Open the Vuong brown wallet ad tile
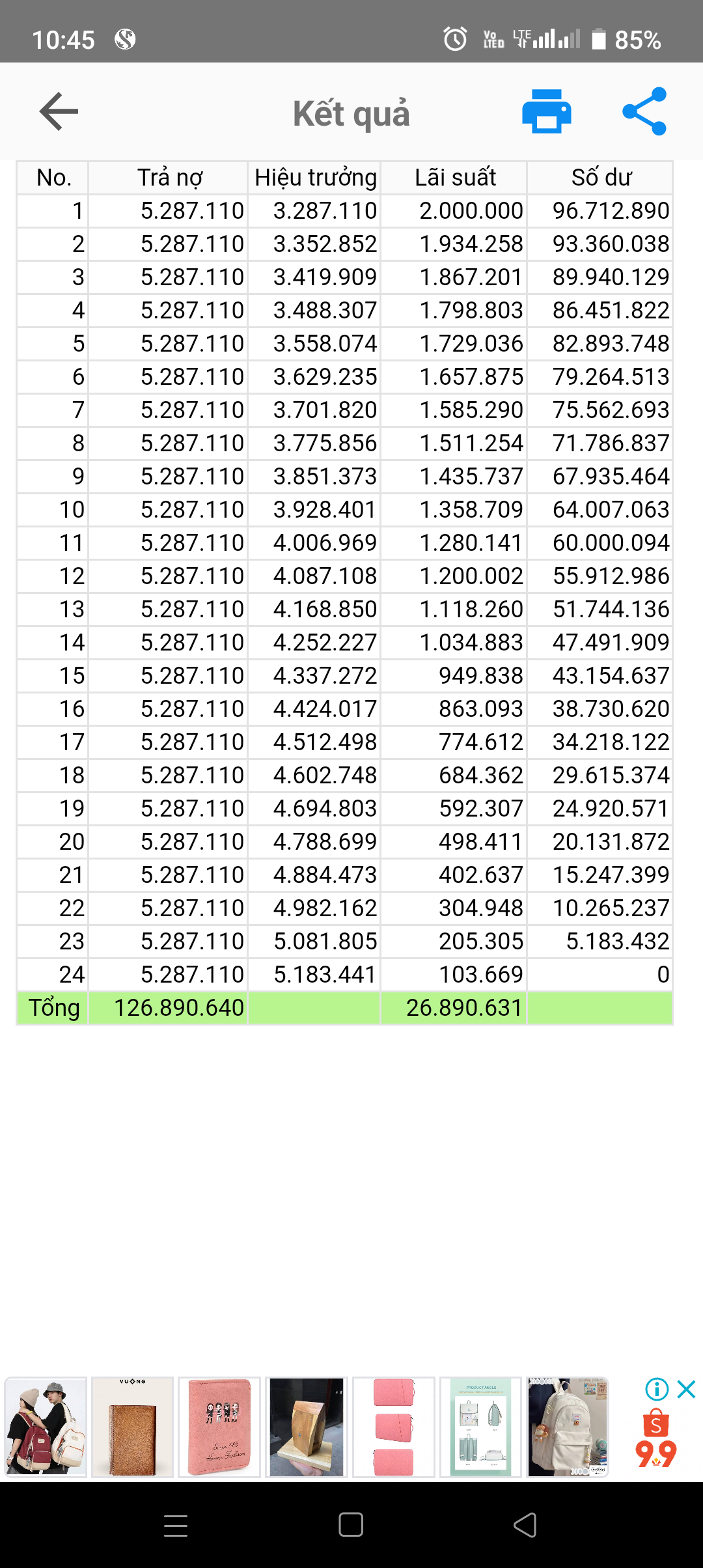The image size is (703, 1568). click(x=133, y=1427)
